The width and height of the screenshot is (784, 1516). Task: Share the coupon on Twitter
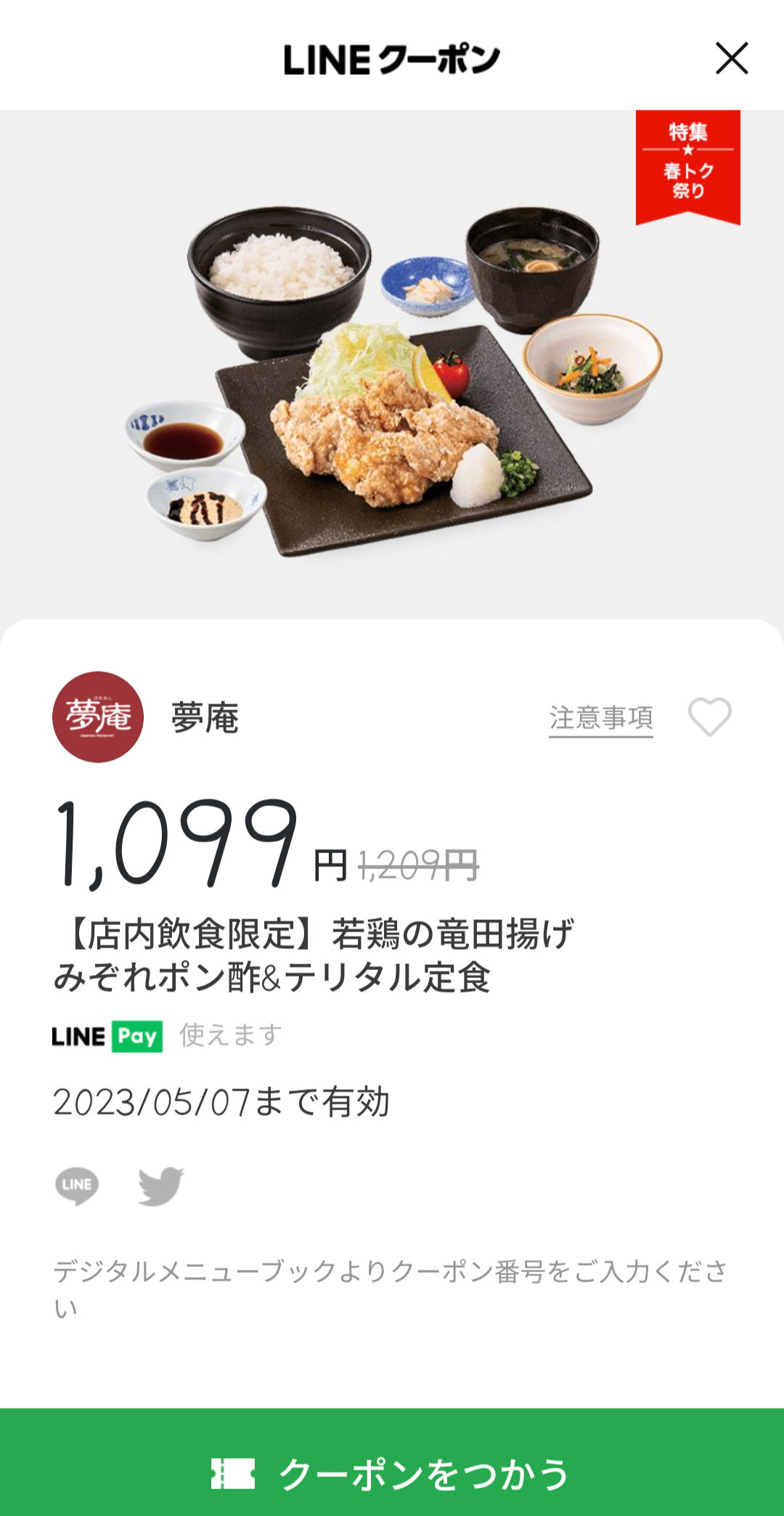click(161, 1186)
